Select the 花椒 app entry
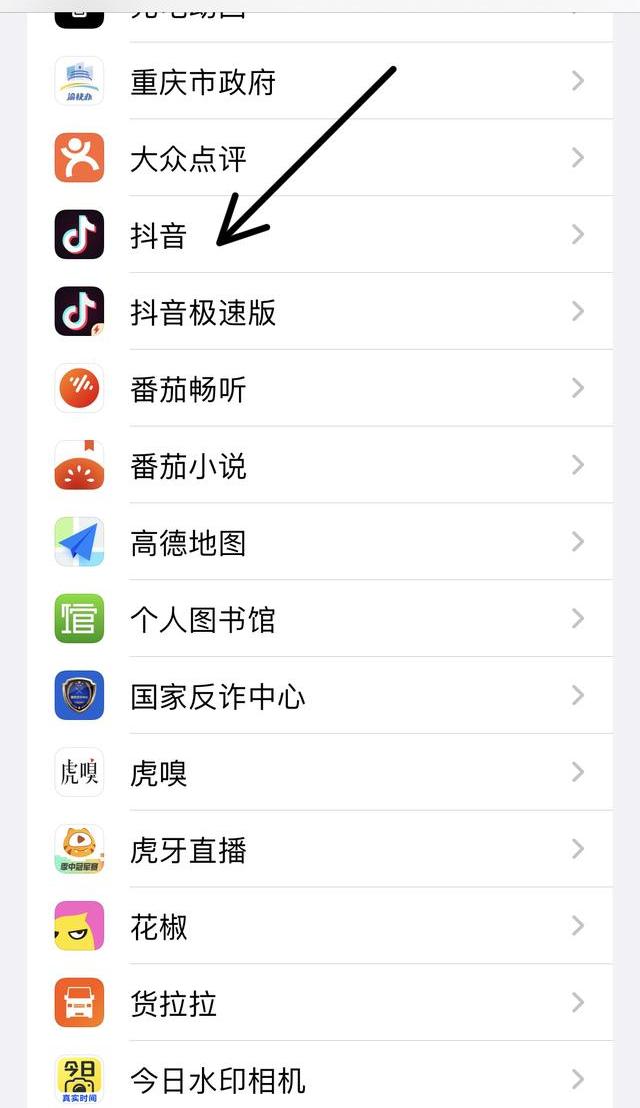Viewport: 640px width, 1108px height. [x=158, y=928]
